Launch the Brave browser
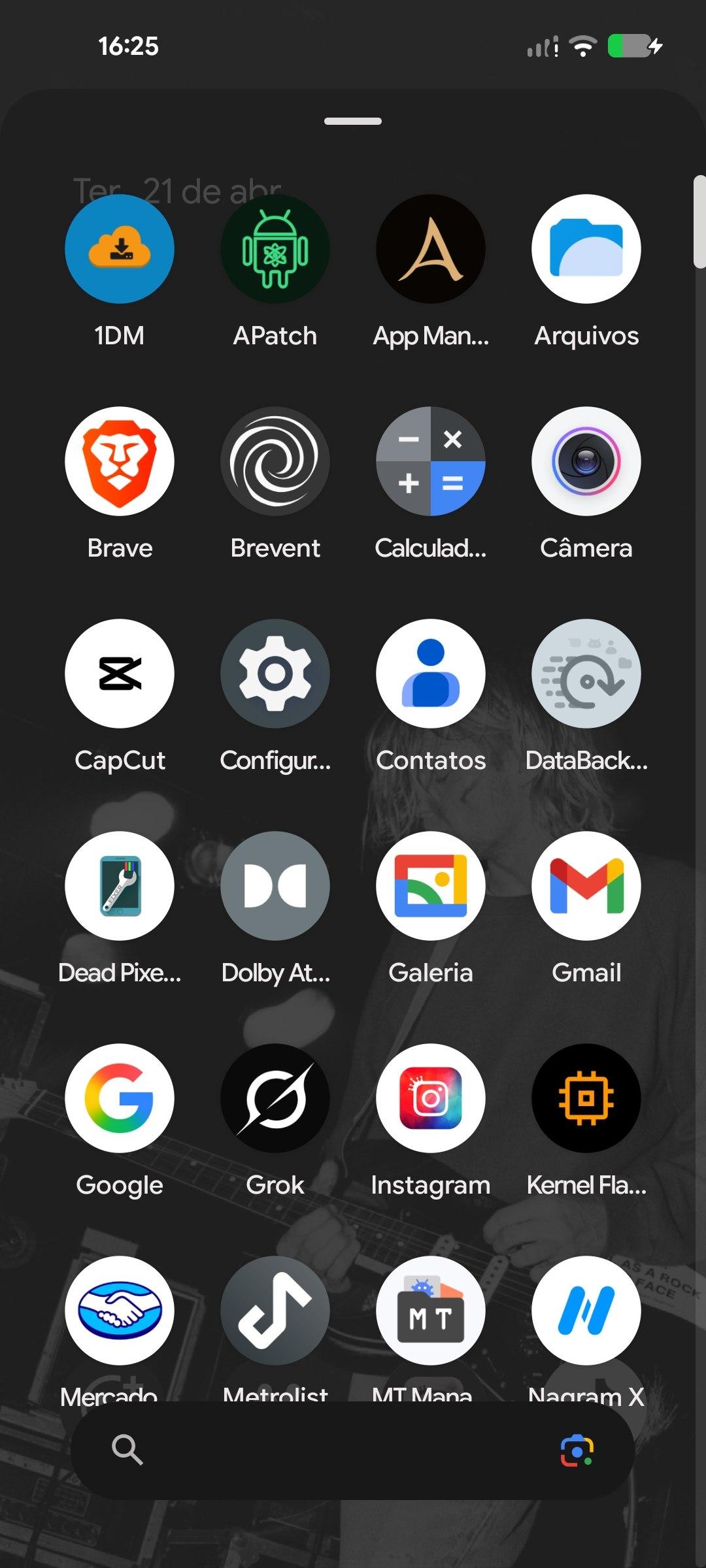This screenshot has width=706, height=1568. point(120,461)
